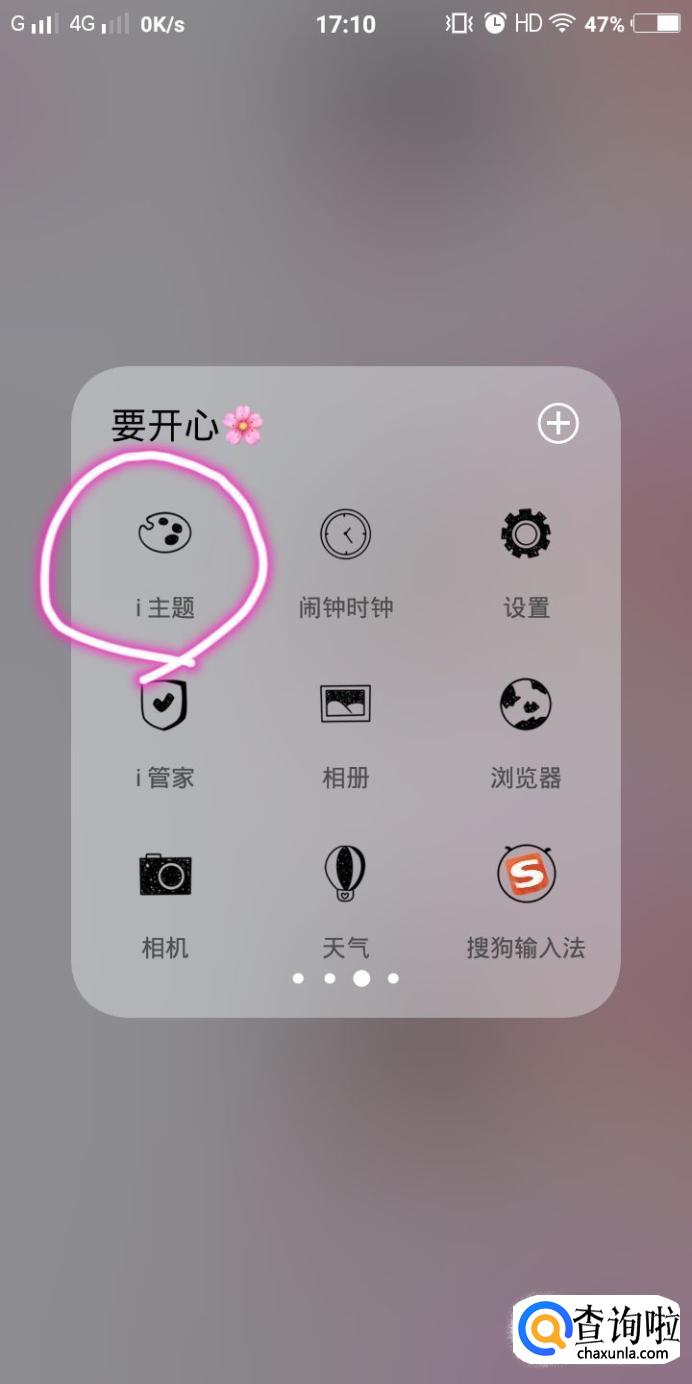Open 设置 settings app
Screen dimensions: 692x1384
pos(526,534)
